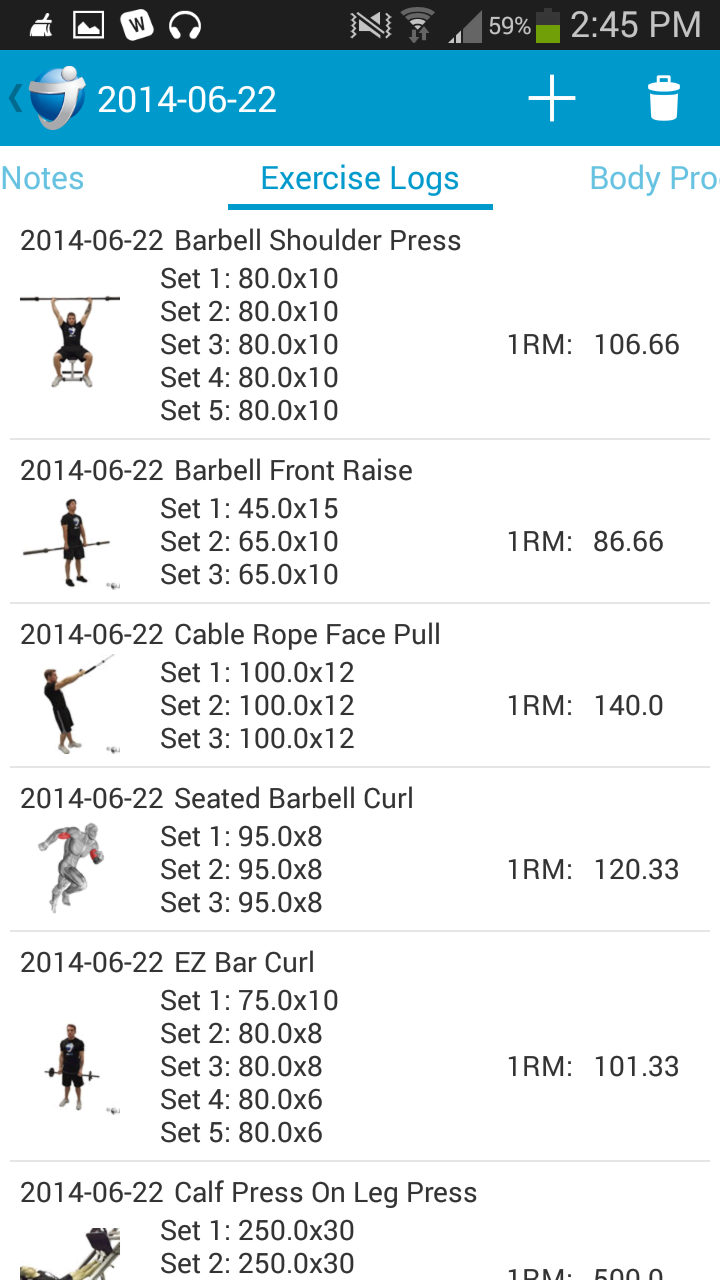The width and height of the screenshot is (720, 1280).
Task: Switch to the Body Progress tab
Action: 653,179
